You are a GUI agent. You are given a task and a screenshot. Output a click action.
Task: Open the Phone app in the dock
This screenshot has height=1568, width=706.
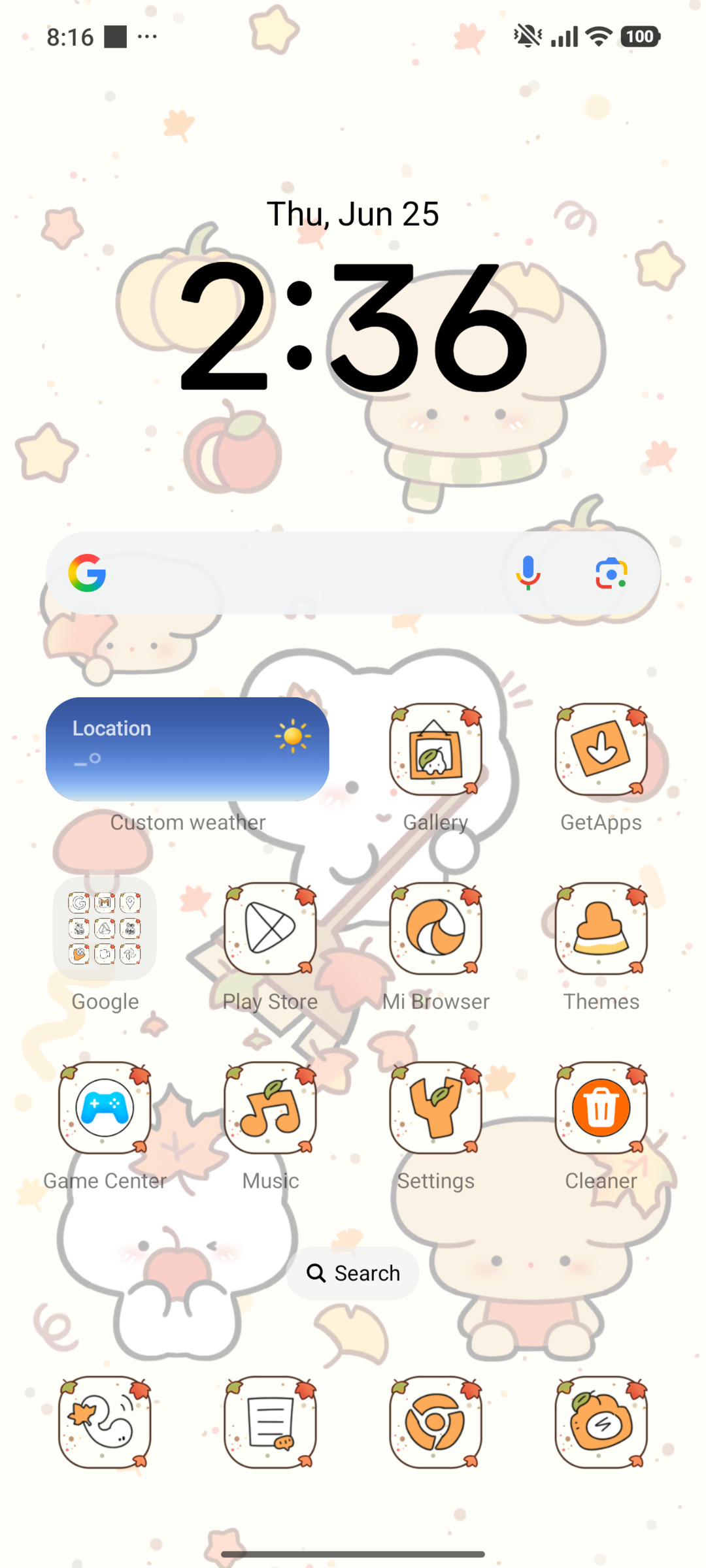click(x=105, y=1422)
